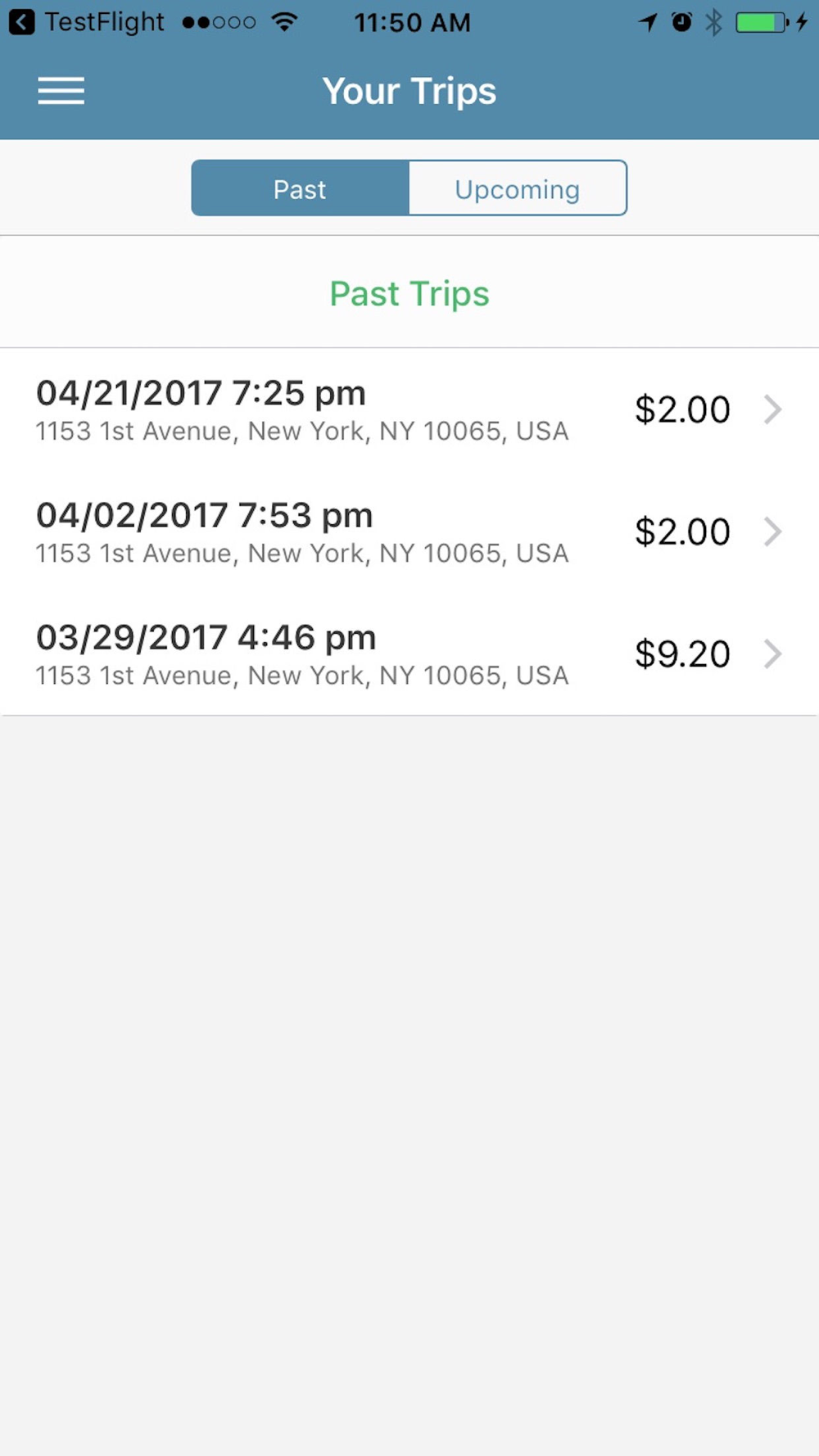The width and height of the screenshot is (819, 1456).
Task: Switch to the Upcoming tab
Action: coord(518,188)
